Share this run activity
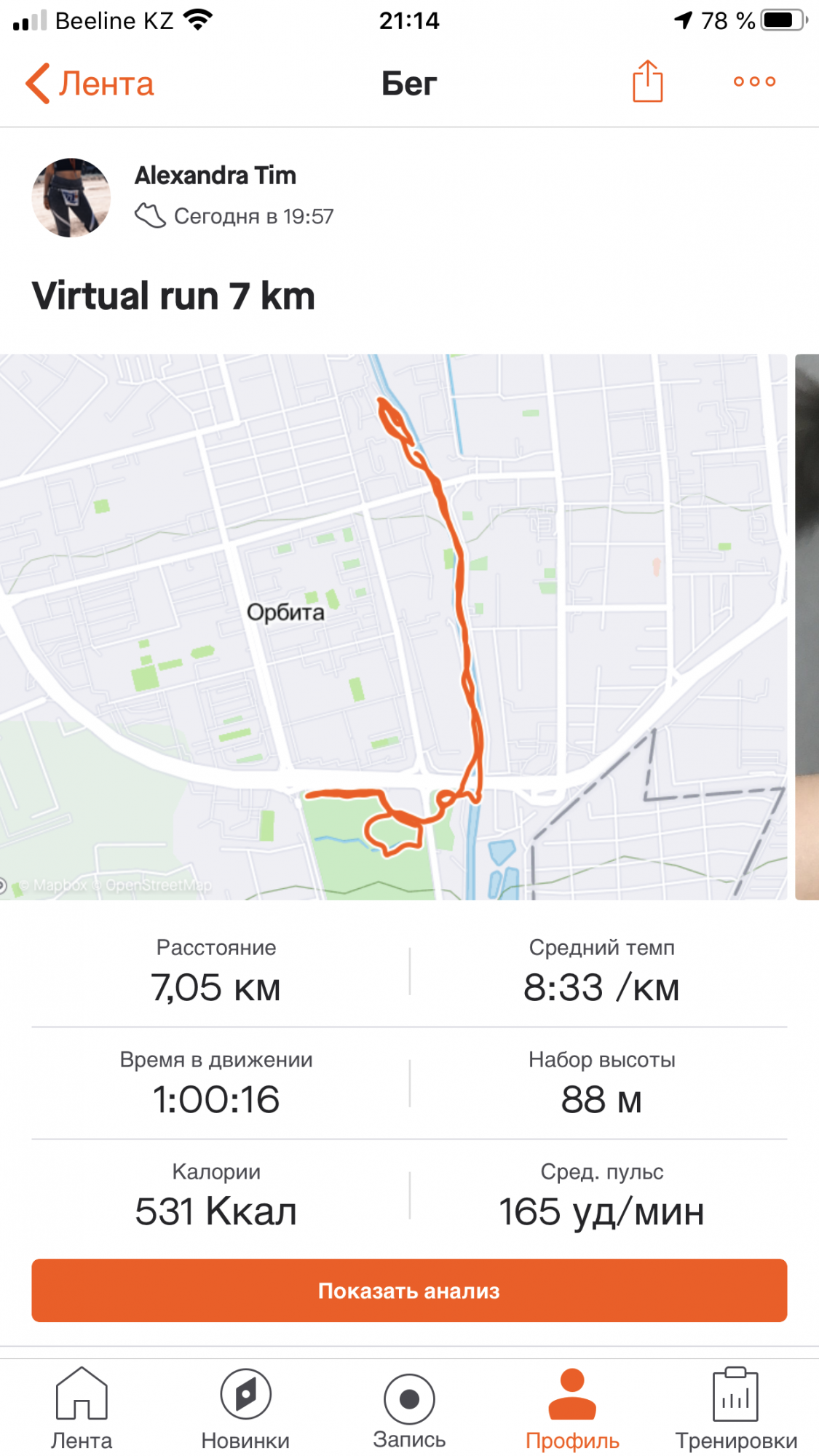Viewport: 819px width, 1456px height. (647, 82)
